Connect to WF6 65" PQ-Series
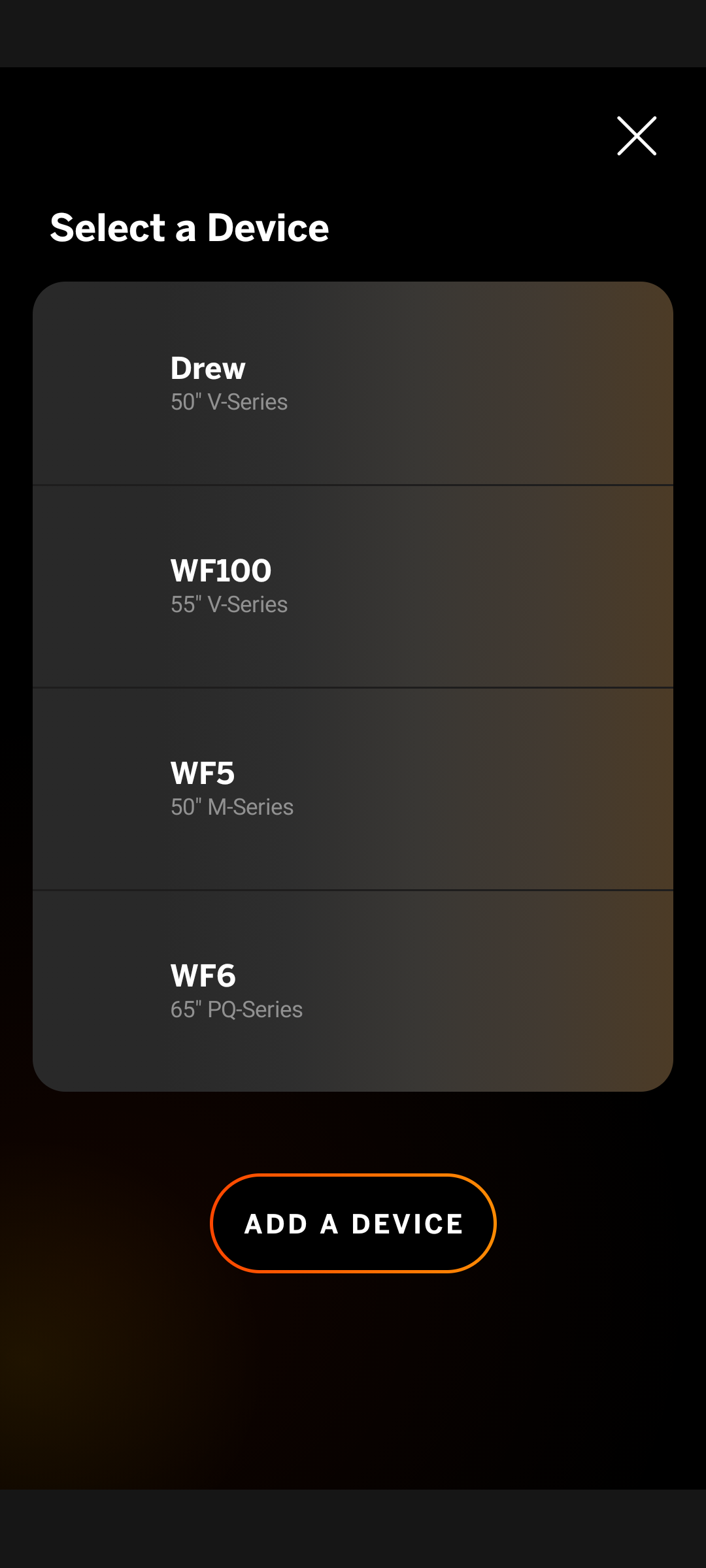Image resolution: width=706 pixels, height=1568 pixels. pos(353,990)
